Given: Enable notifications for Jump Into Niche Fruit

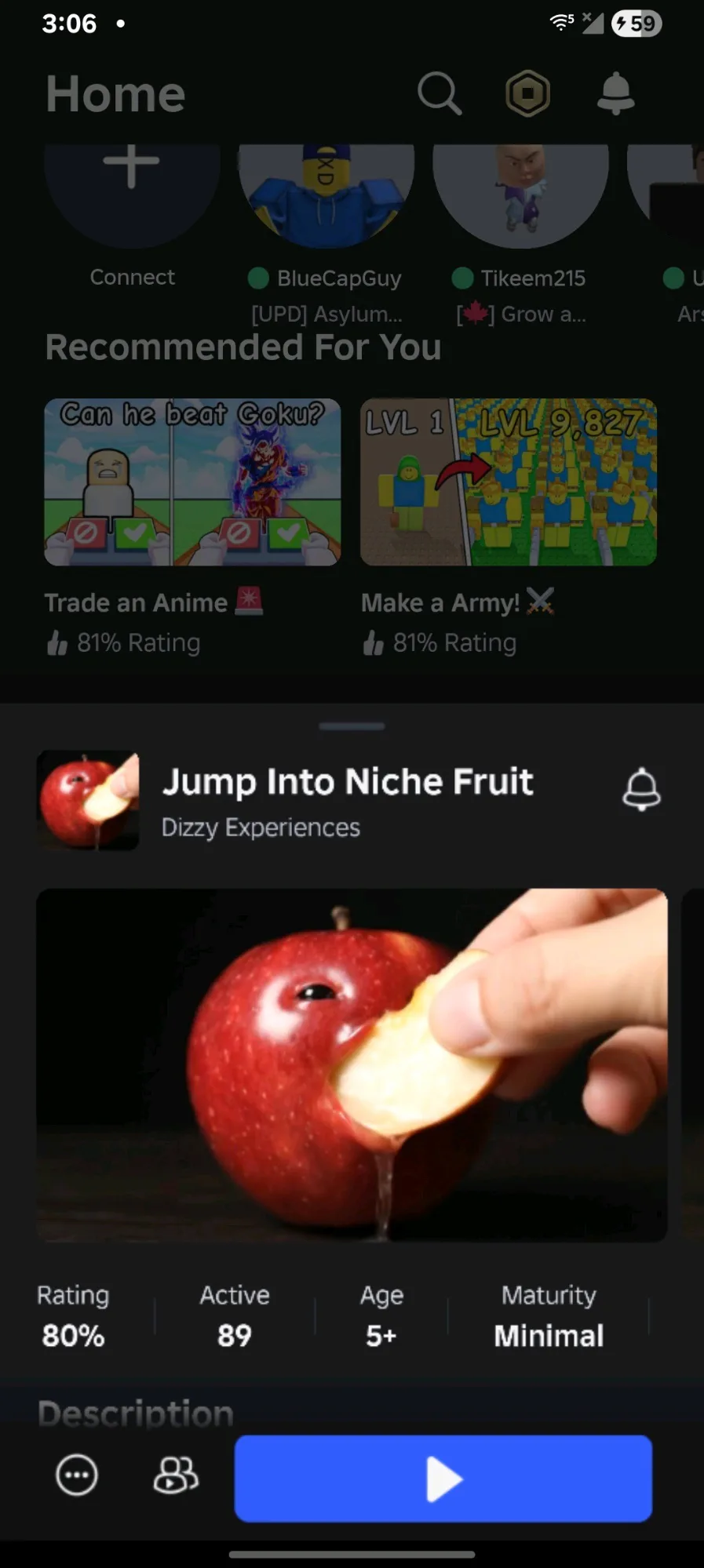Looking at the screenshot, I should 641,789.
